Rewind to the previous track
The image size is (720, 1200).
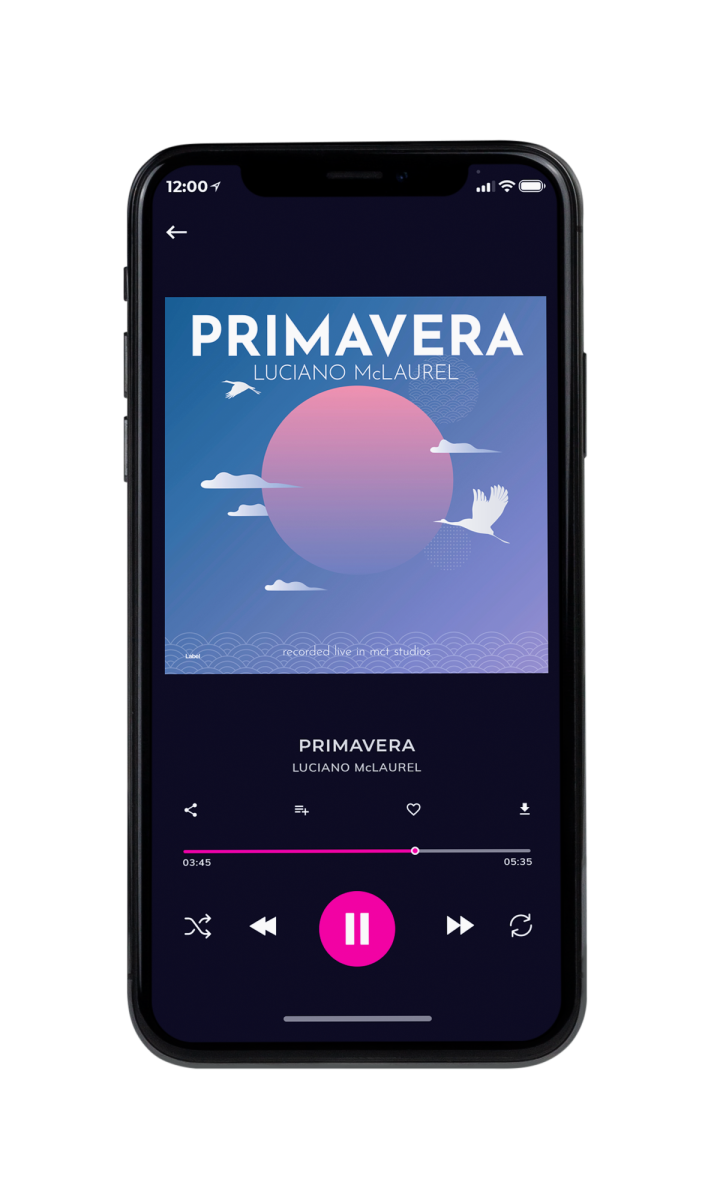pos(263,927)
